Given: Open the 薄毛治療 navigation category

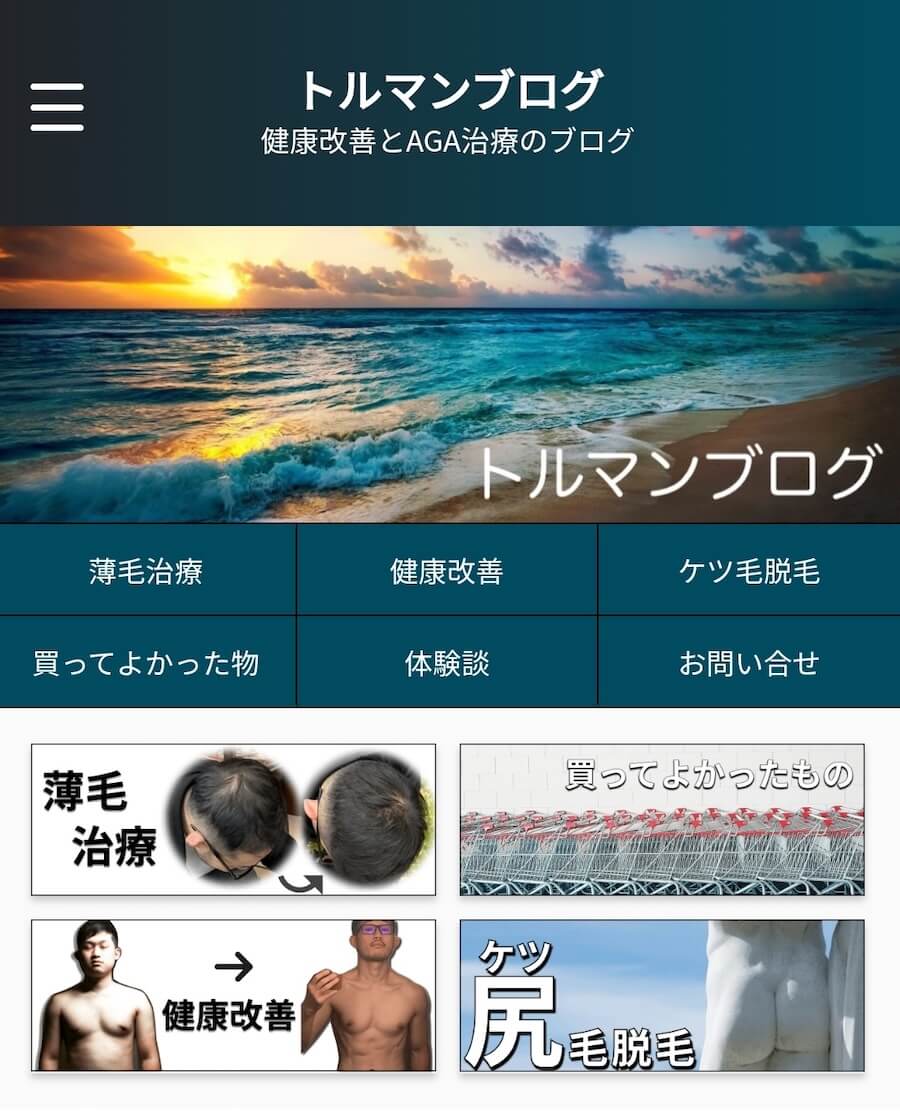Looking at the screenshot, I should tap(147, 571).
